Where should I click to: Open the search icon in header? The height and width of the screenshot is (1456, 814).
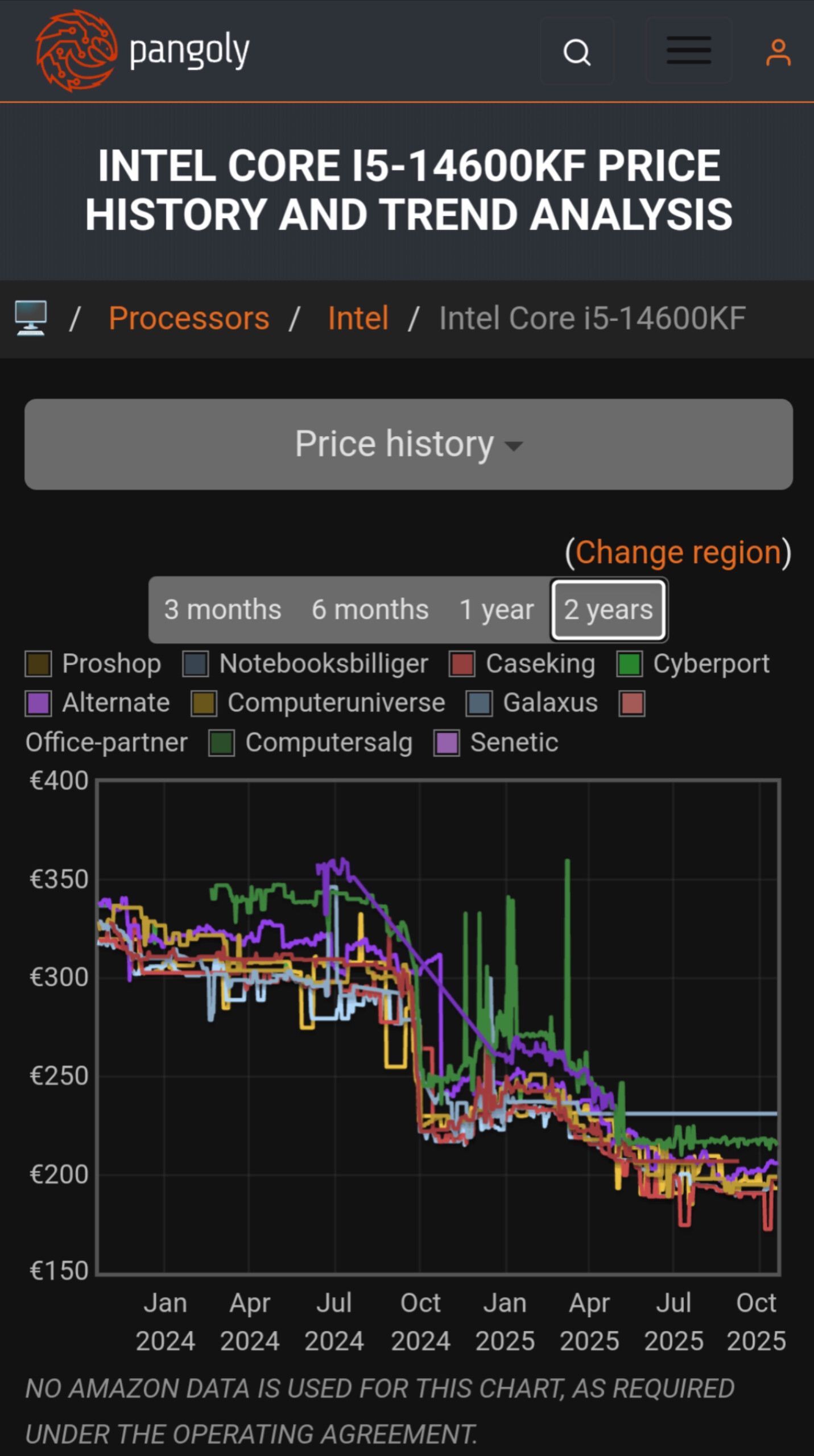tap(577, 52)
